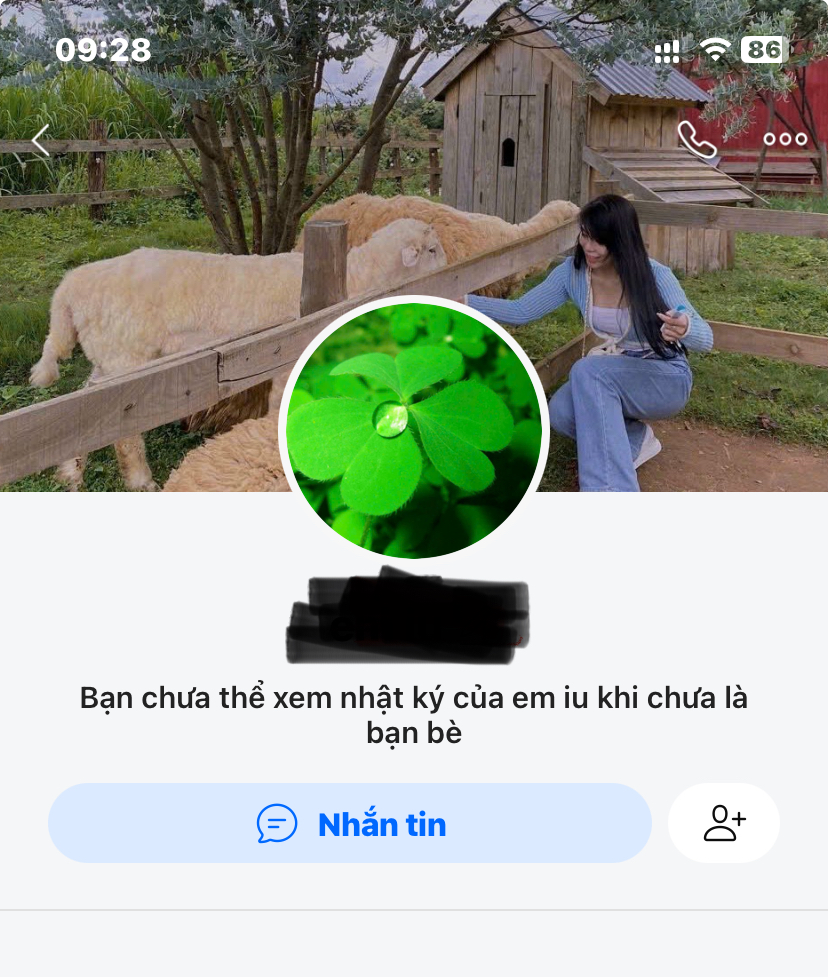The width and height of the screenshot is (828, 977).
Task: View the clover profile avatar
Action: 414,428
